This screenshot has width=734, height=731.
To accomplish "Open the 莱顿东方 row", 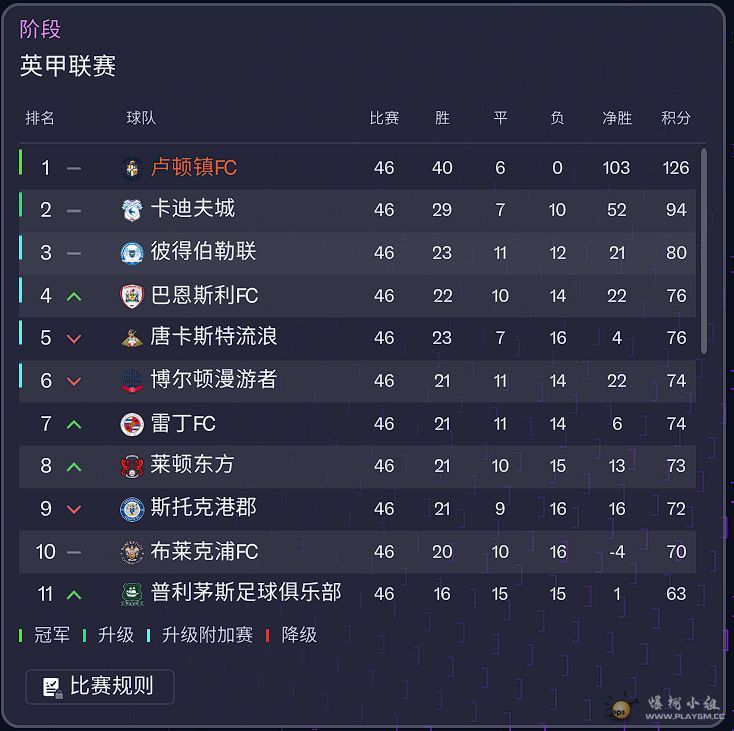I will click(x=193, y=465).
